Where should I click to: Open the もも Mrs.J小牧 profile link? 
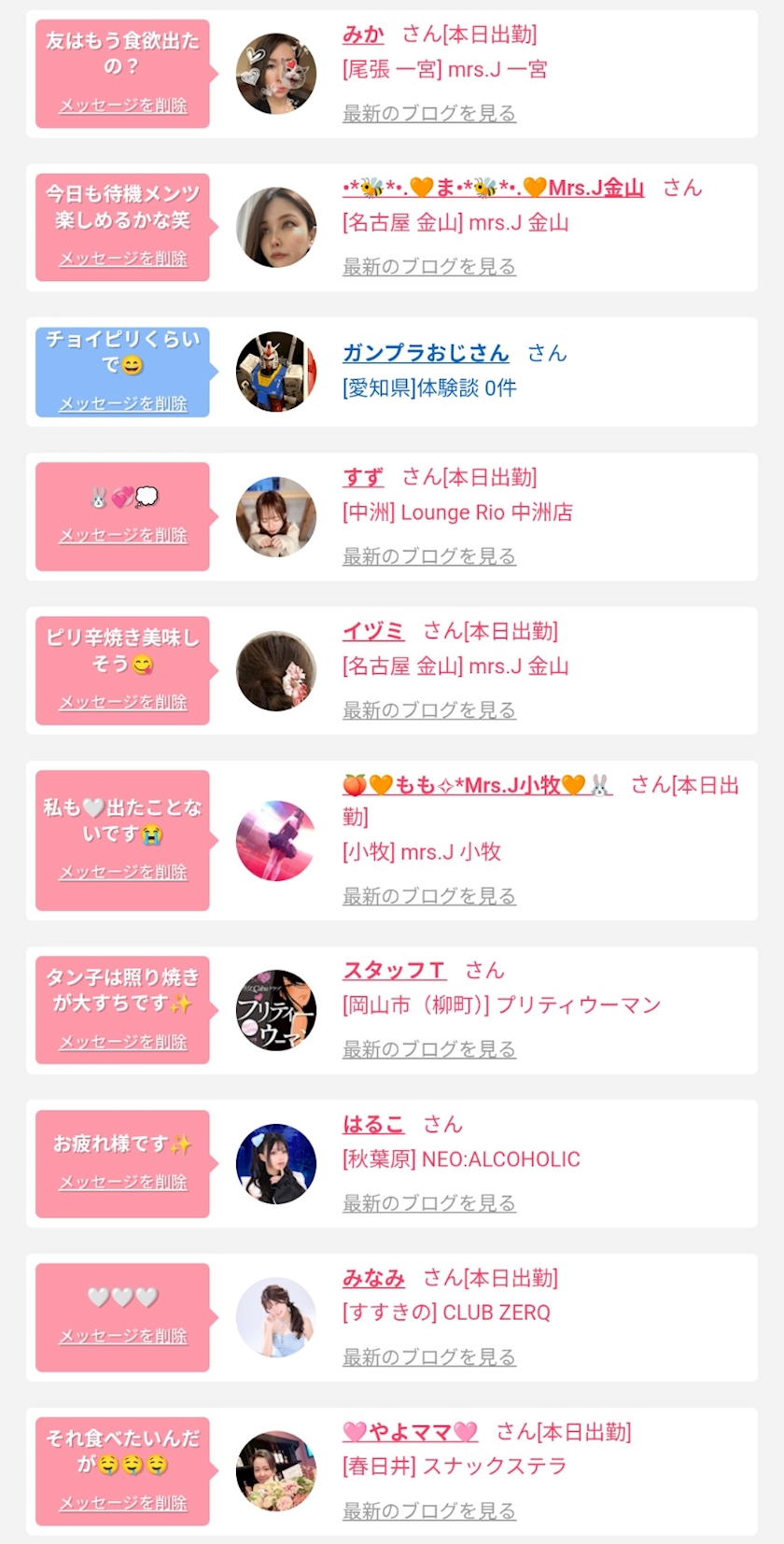477,785
